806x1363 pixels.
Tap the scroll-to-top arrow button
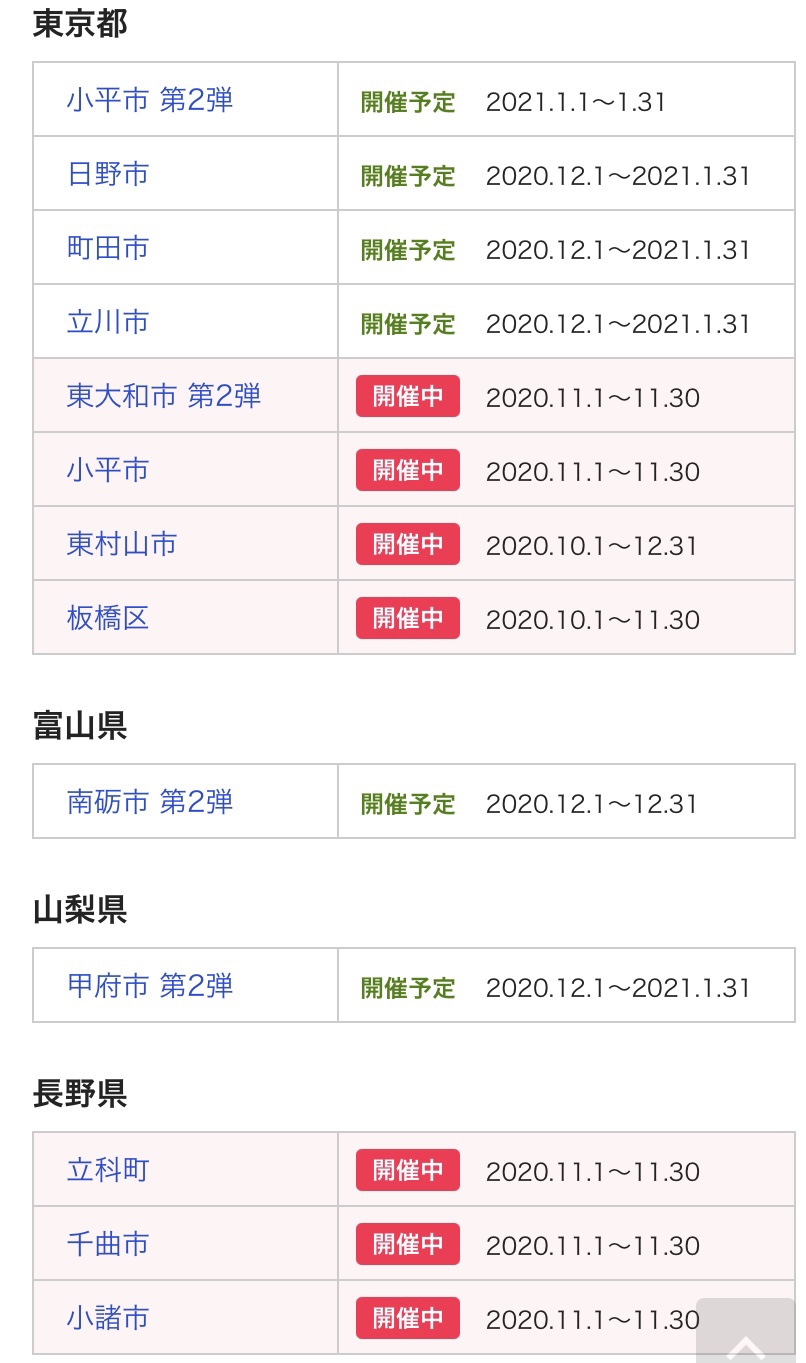pyautogui.click(x=746, y=1332)
